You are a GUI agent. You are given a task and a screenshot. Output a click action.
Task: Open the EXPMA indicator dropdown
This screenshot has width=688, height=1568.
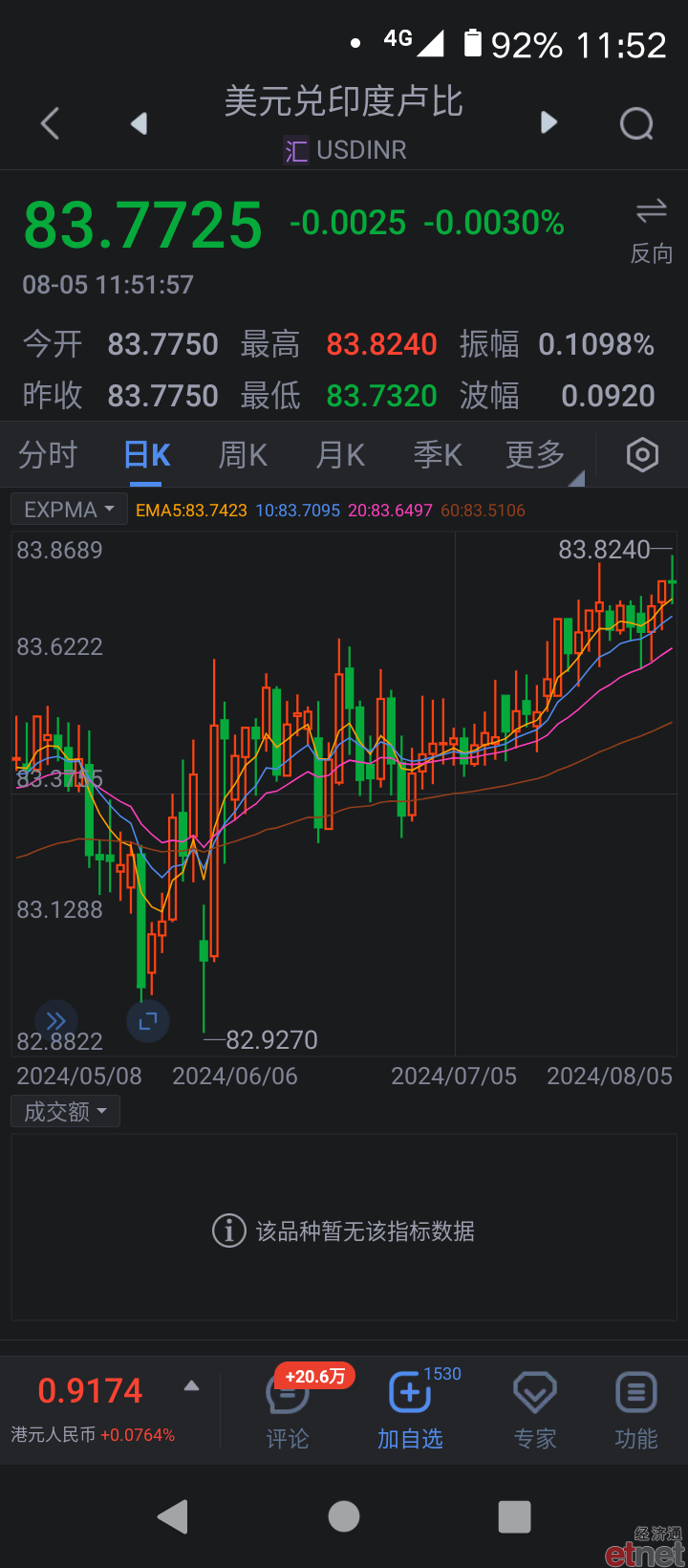[70, 510]
